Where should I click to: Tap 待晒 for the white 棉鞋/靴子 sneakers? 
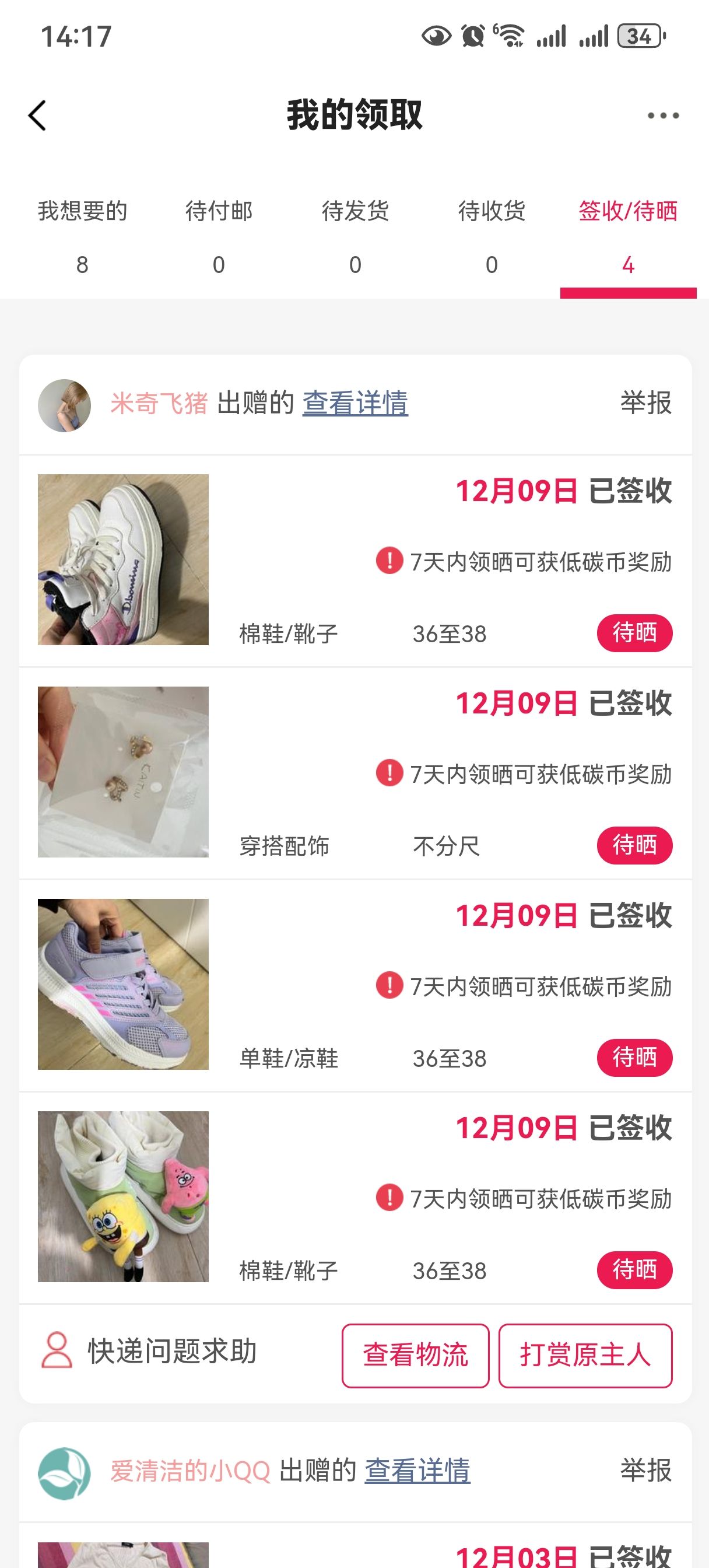[x=634, y=633]
